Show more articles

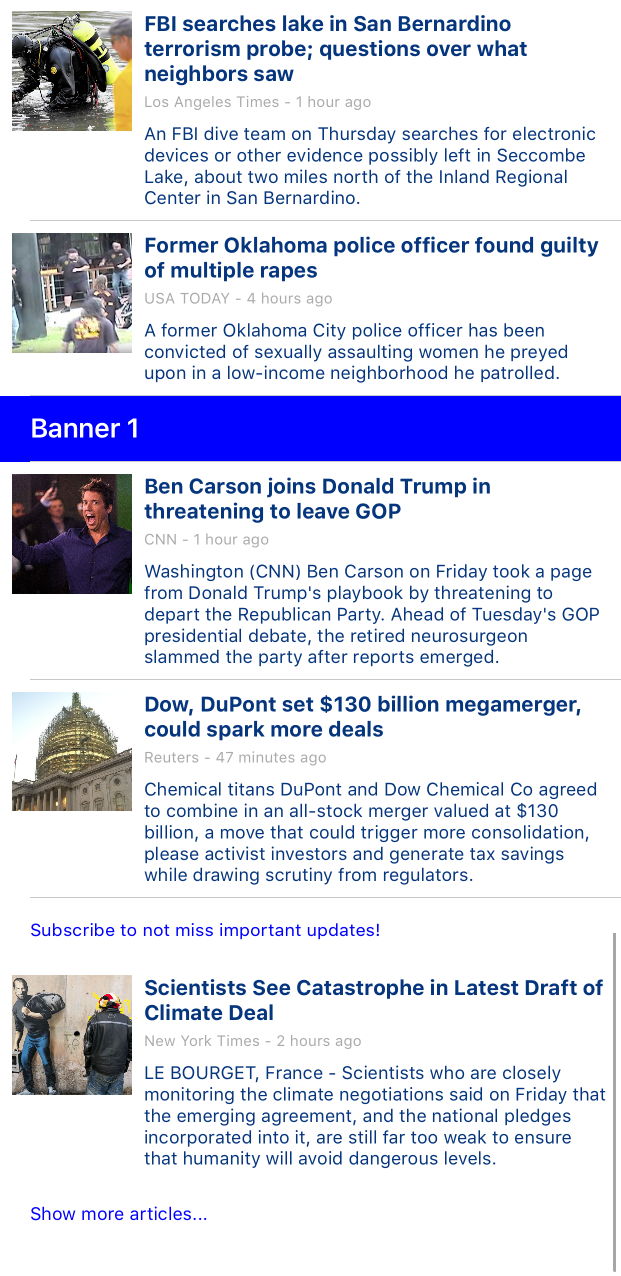(x=119, y=1214)
